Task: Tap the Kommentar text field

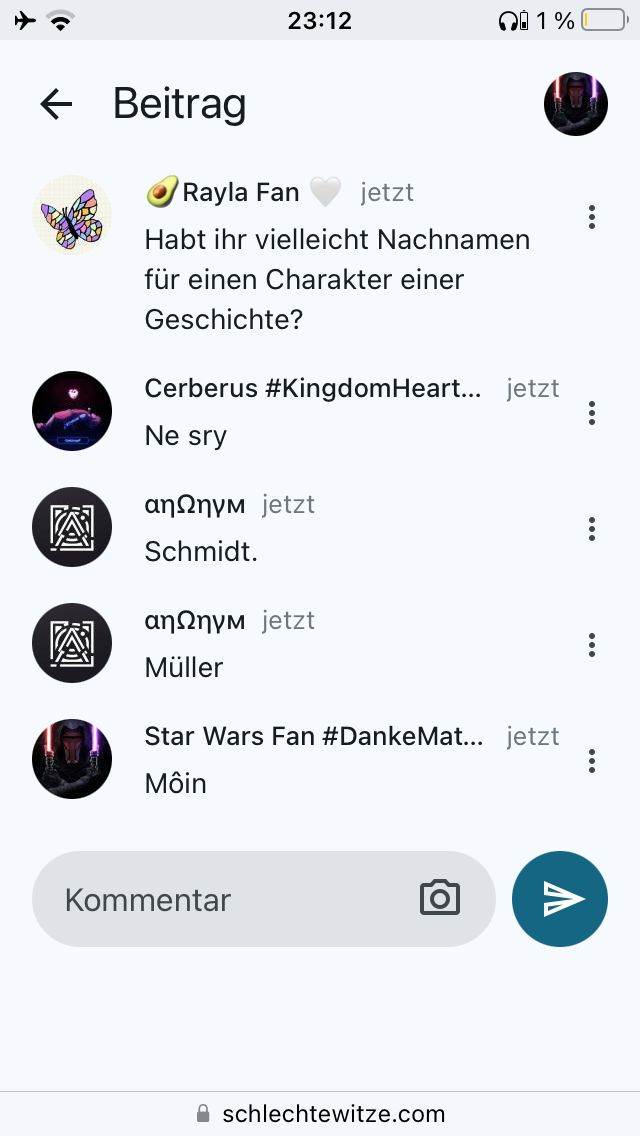Action: pos(230,899)
